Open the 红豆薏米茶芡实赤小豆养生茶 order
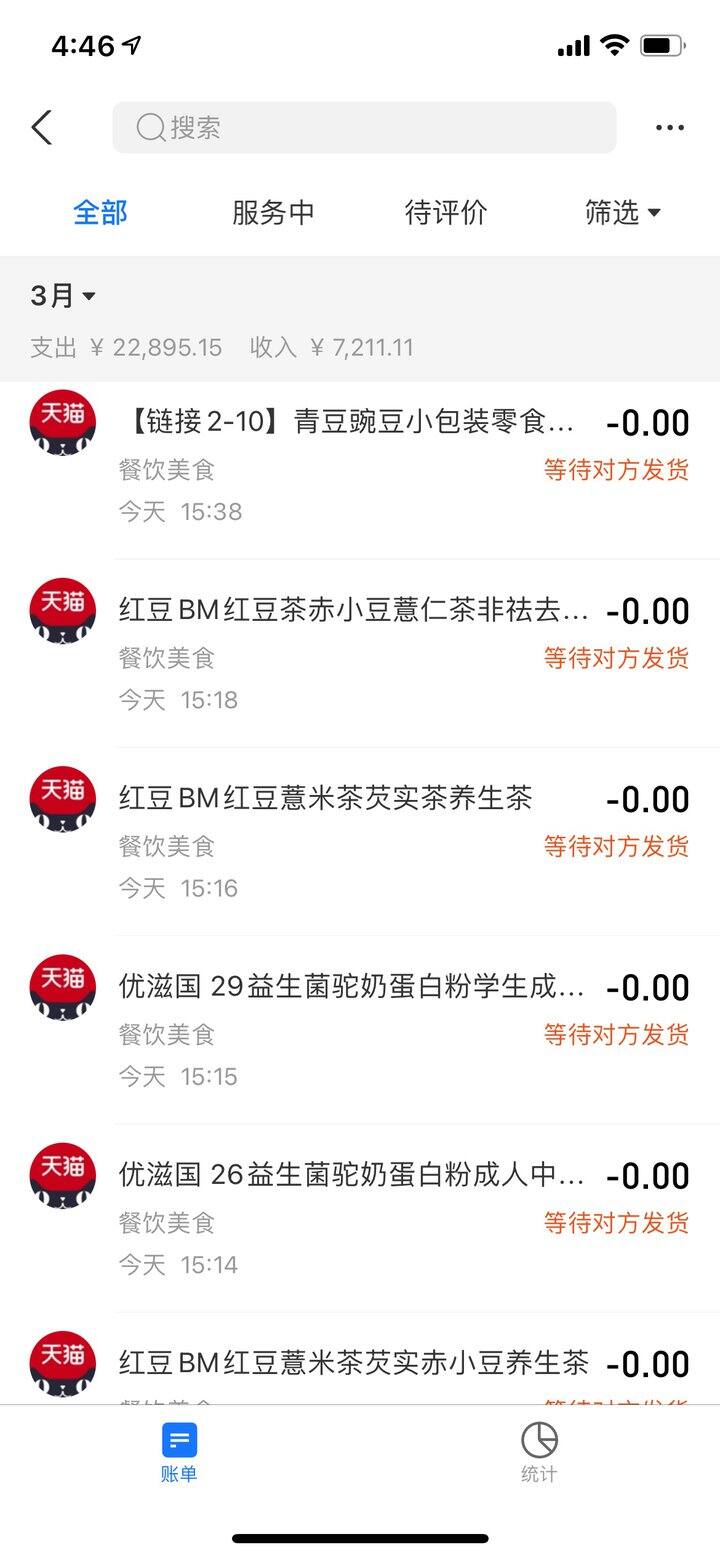Viewport: 720px width, 1558px height. coord(360,1359)
